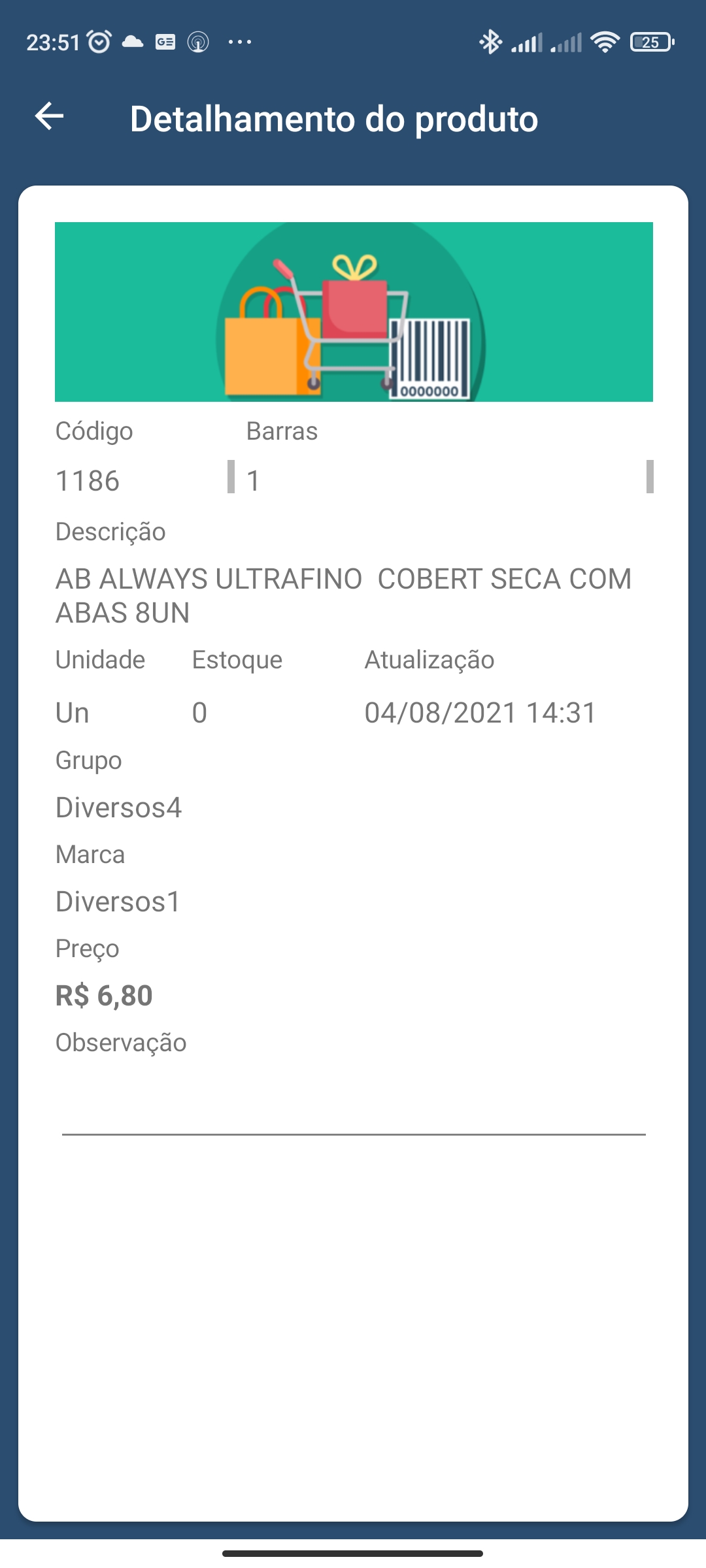Screen dimensions: 706x1568
Task: Tap the Atualização date 04/08/2021
Action: pyautogui.click(x=480, y=713)
